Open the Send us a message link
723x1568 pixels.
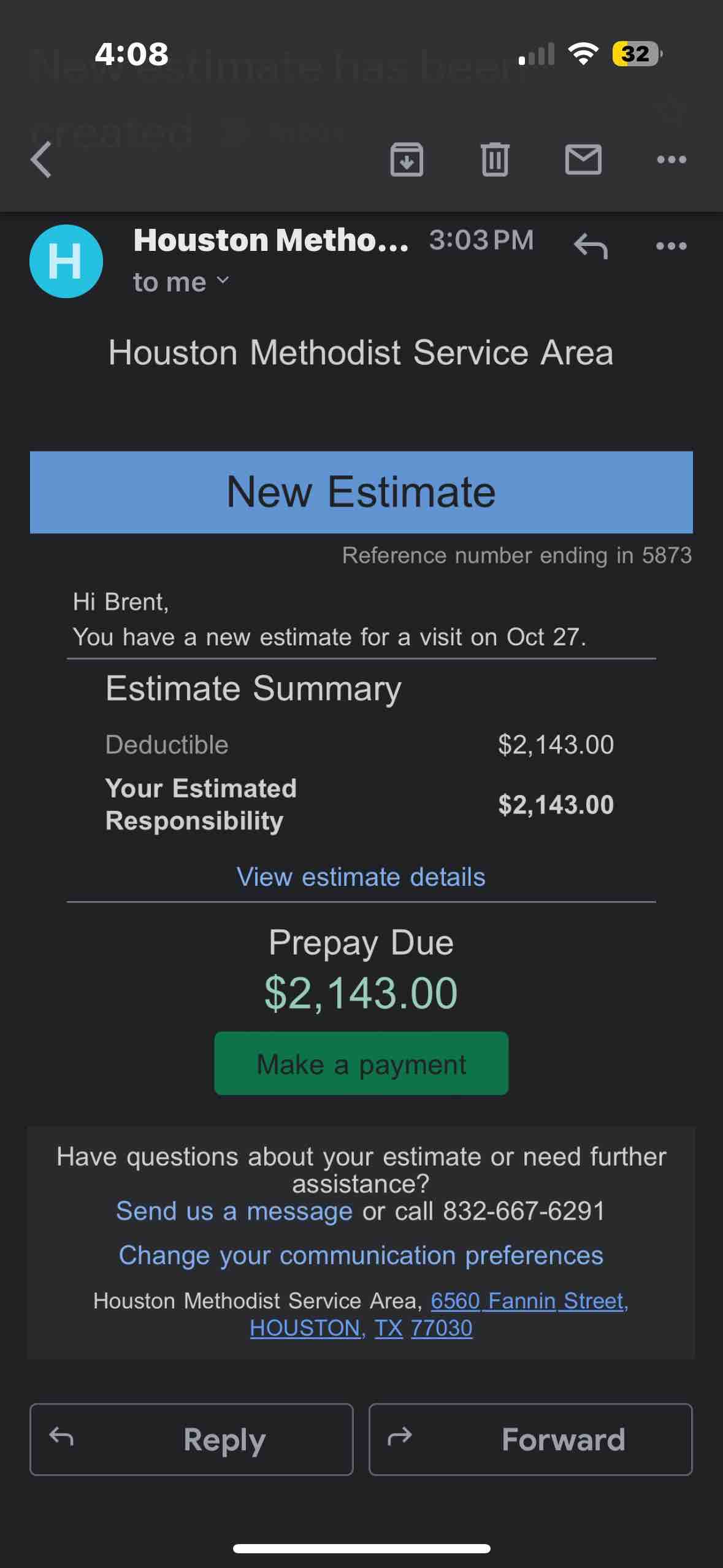click(x=234, y=1211)
